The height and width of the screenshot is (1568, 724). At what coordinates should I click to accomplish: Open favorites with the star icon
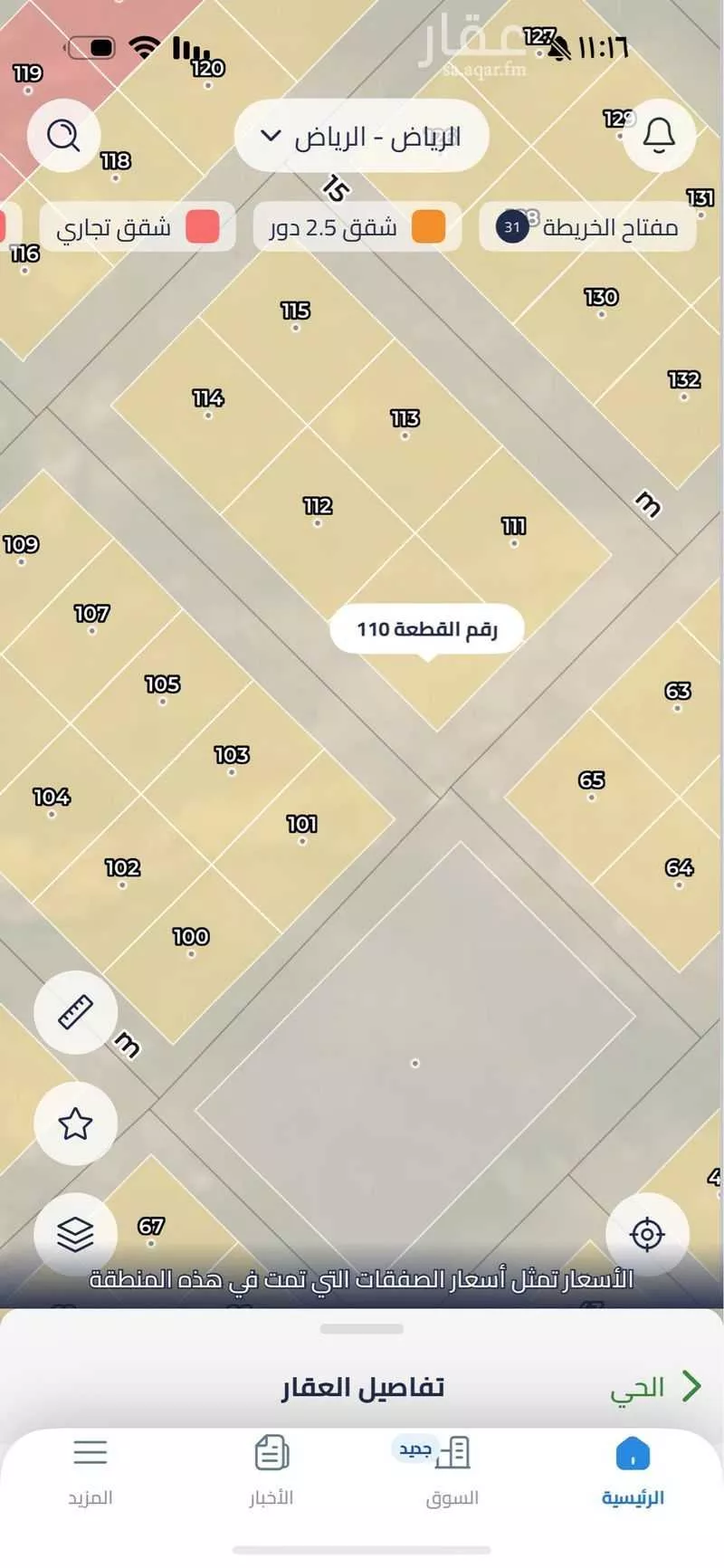[76, 1123]
